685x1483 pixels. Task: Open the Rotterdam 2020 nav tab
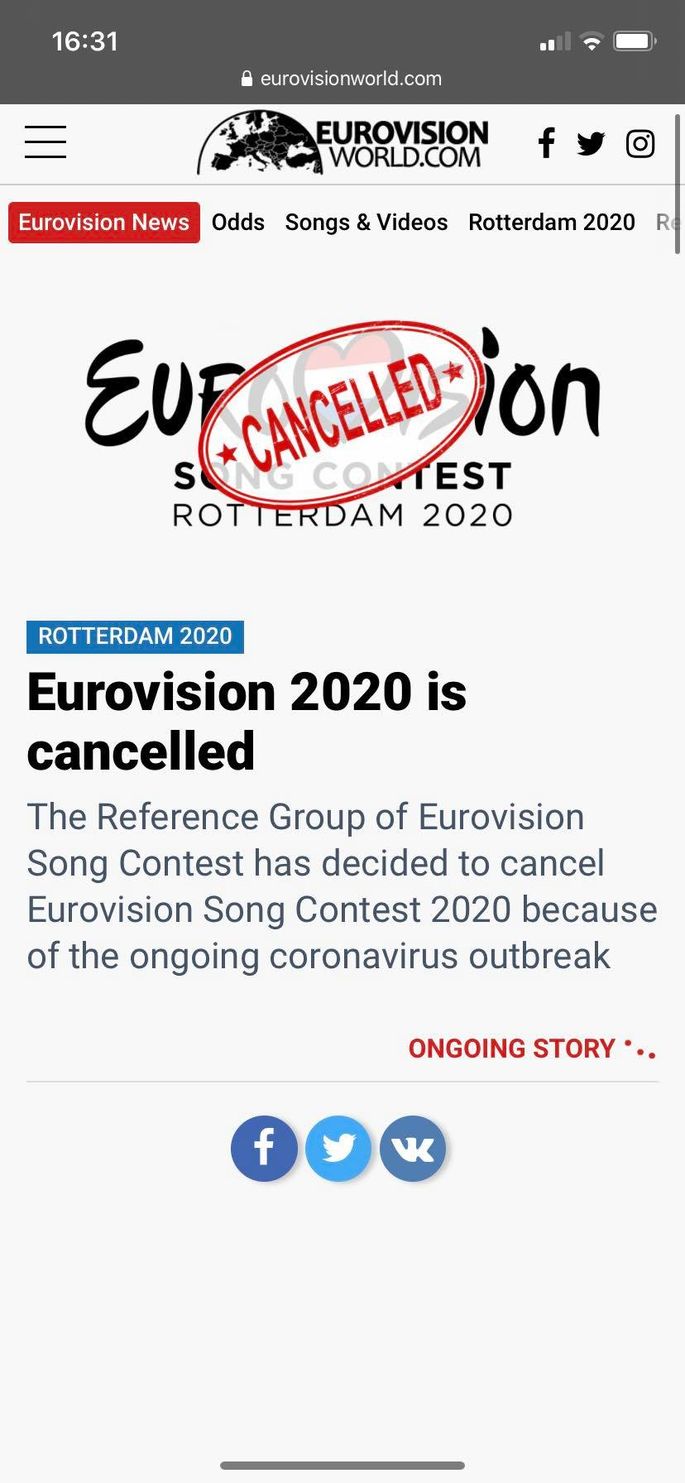(552, 222)
